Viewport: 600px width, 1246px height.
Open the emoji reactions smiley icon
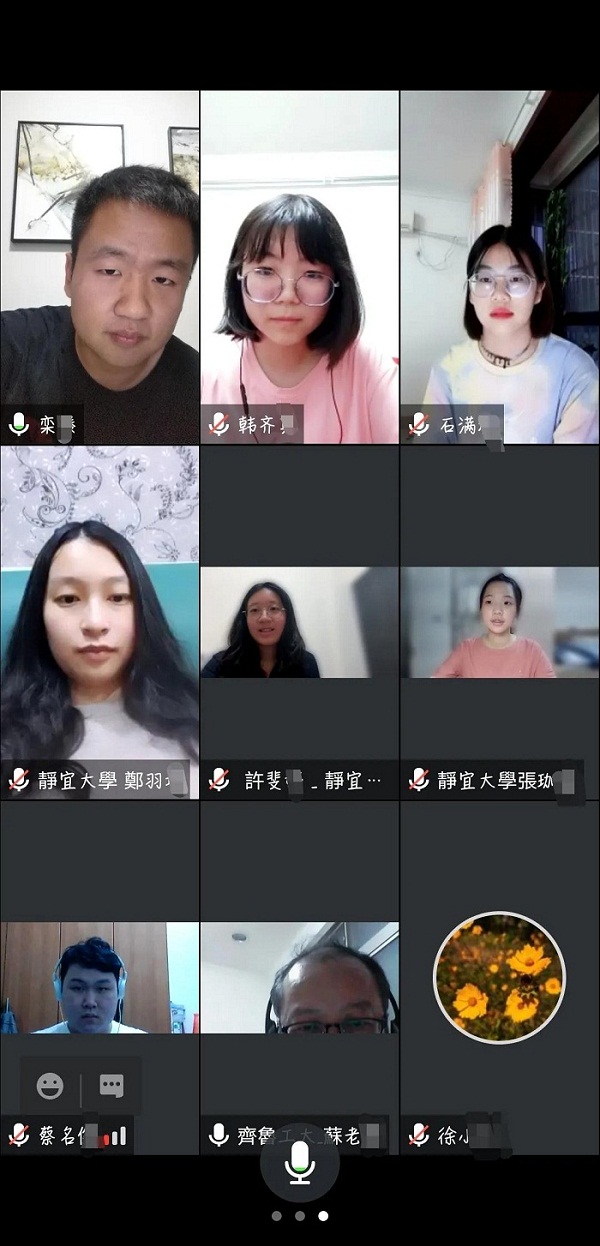pos(50,1086)
